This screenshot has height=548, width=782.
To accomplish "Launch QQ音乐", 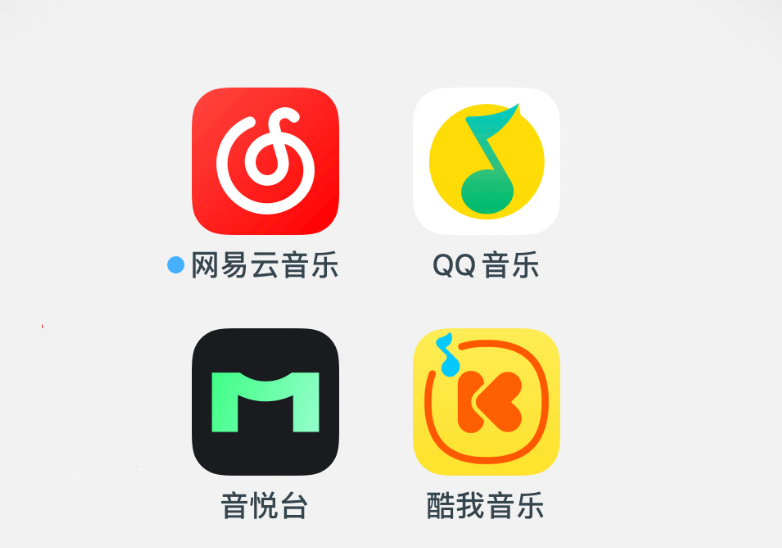I will tap(486, 161).
